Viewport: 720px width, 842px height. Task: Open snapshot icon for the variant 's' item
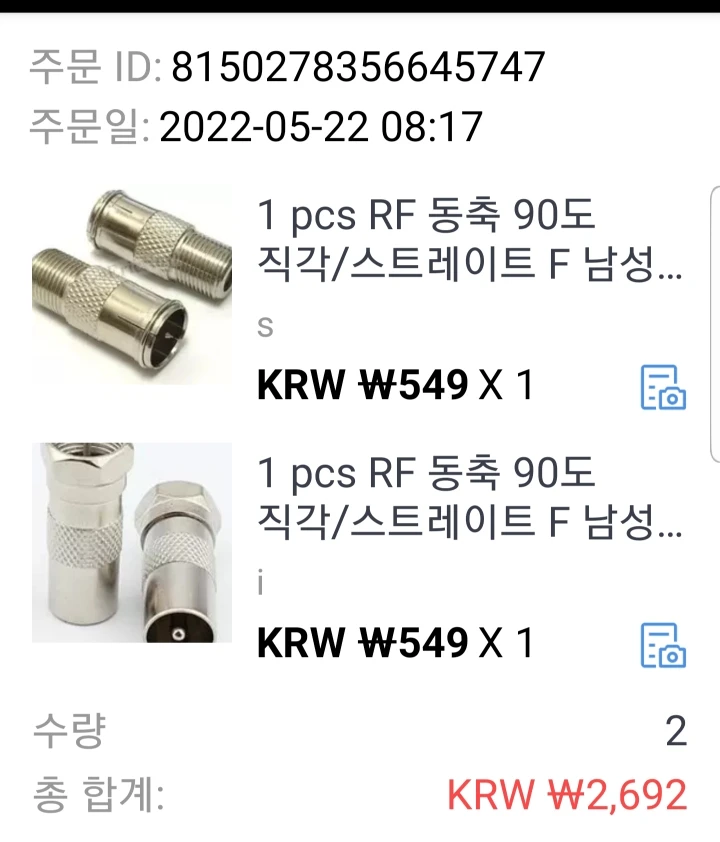[663, 387]
